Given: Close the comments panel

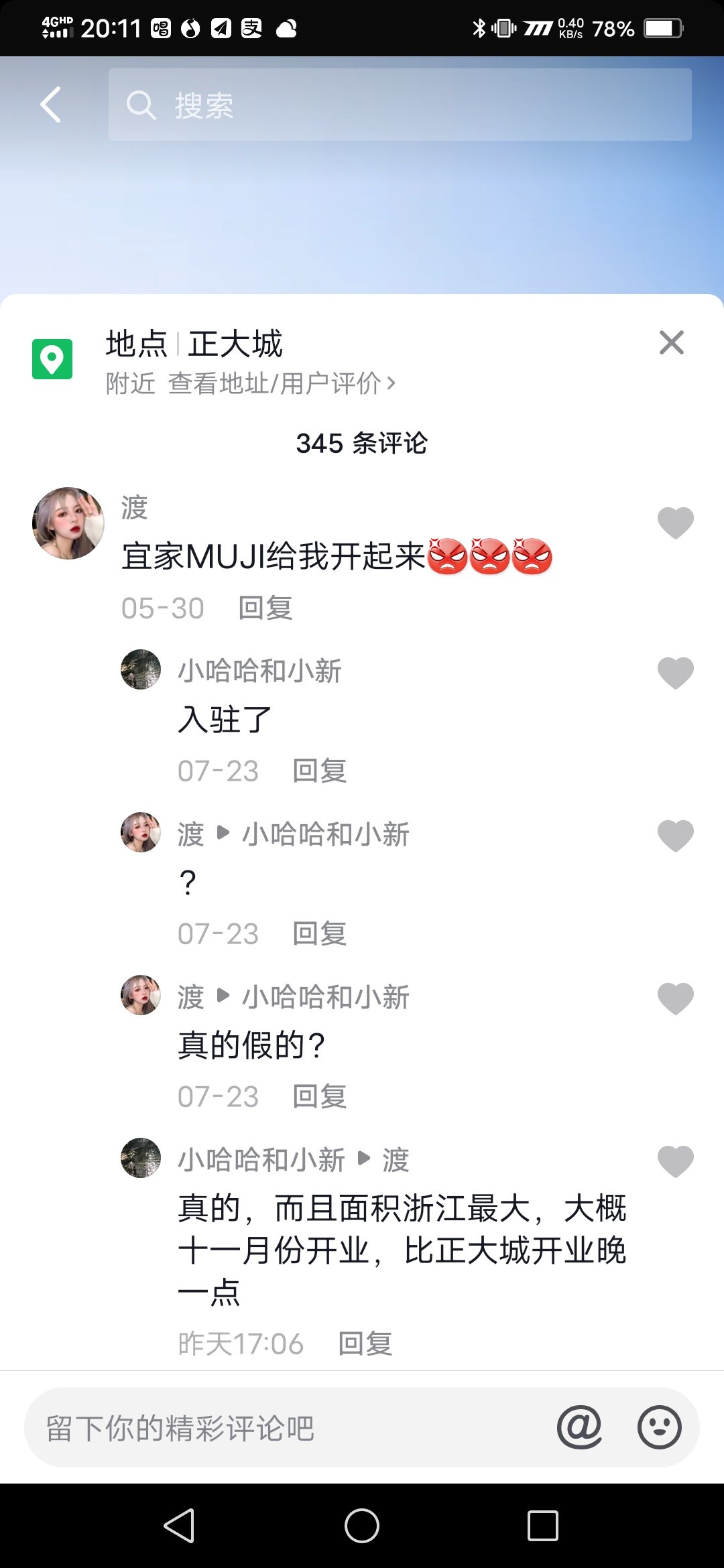Looking at the screenshot, I should click(671, 342).
